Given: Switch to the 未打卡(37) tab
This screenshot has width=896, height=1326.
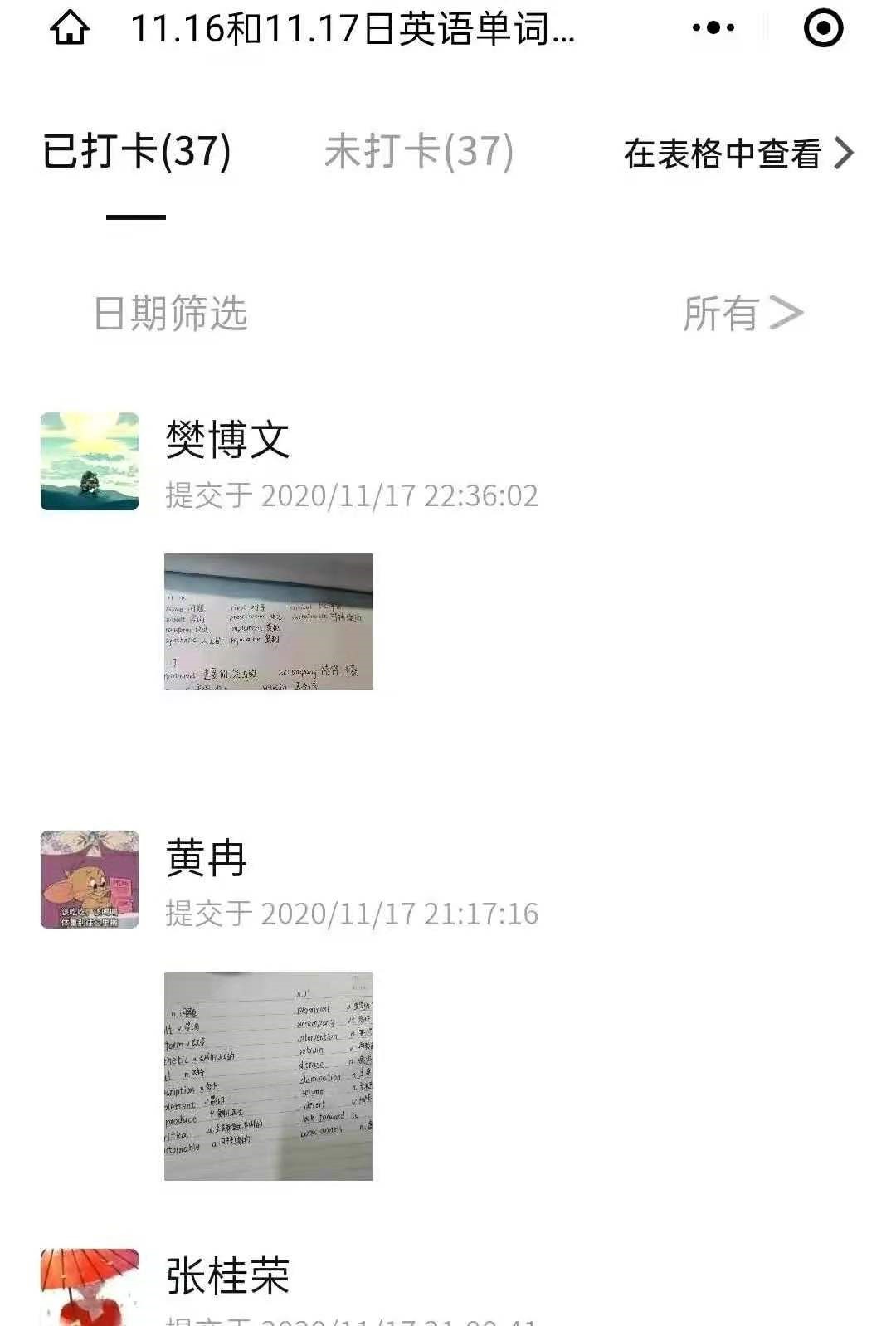Looking at the screenshot, I should 418,152.
